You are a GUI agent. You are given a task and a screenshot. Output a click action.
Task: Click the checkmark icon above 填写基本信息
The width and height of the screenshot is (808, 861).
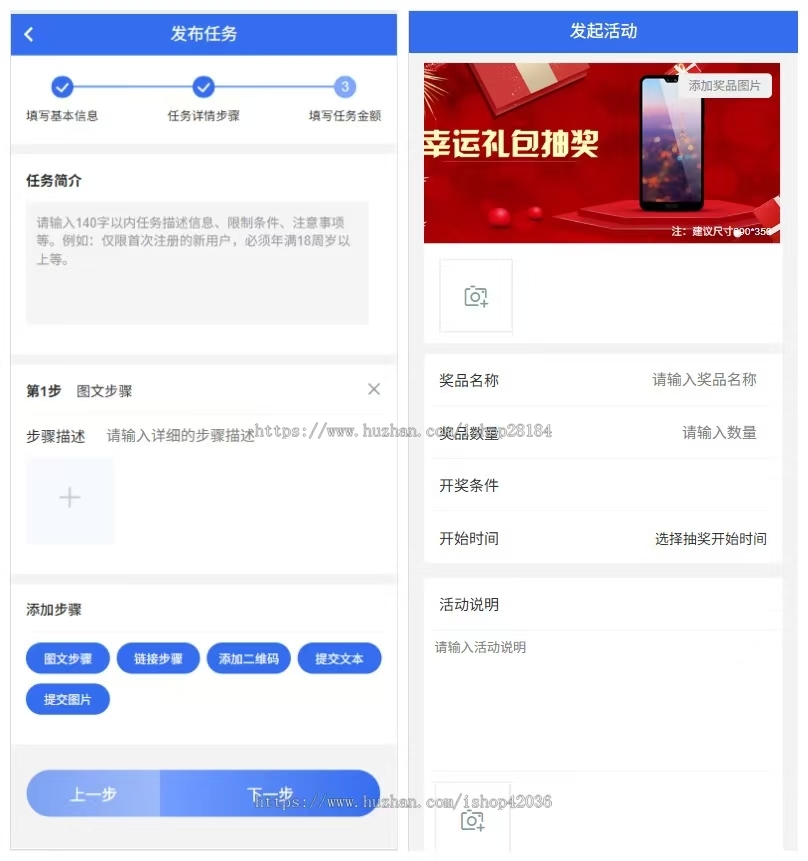[x=63, y=87]
